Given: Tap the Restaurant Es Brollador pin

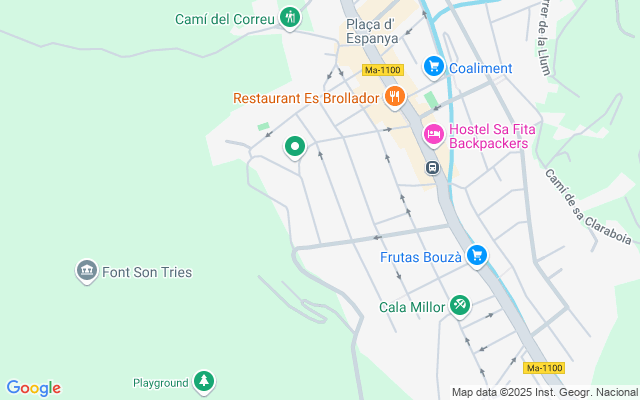Looking at the screenshot, I should click(x=396, y=97).
